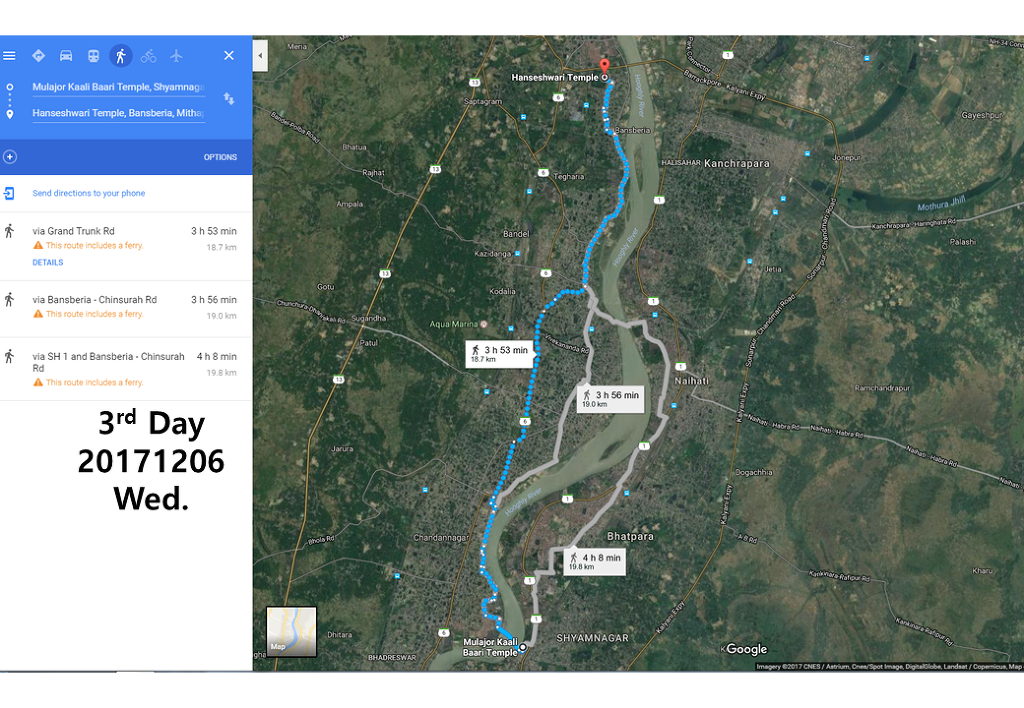Send directions to your phone
This screenshot has width=1024, height=708.
coord(88,193)
